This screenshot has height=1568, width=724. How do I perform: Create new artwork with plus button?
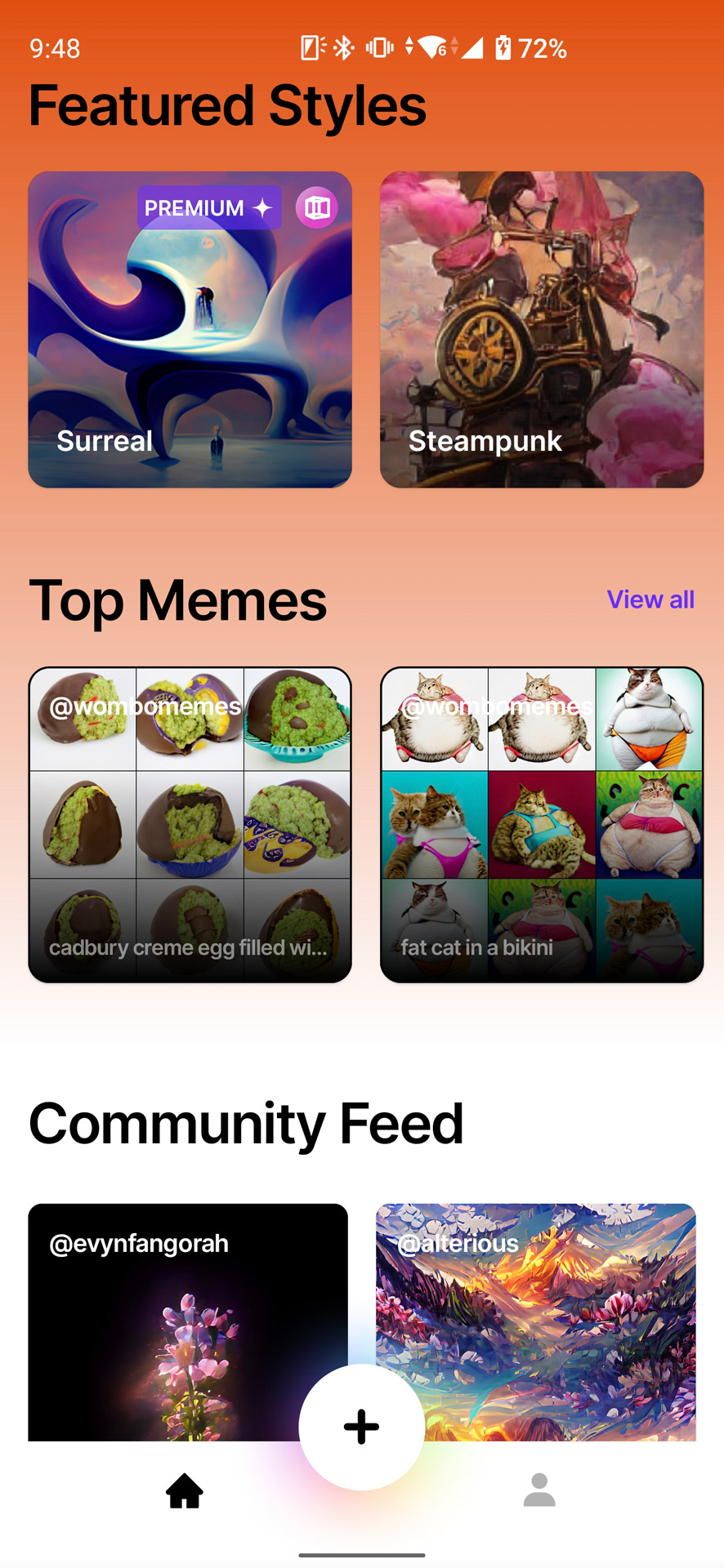361,1428
